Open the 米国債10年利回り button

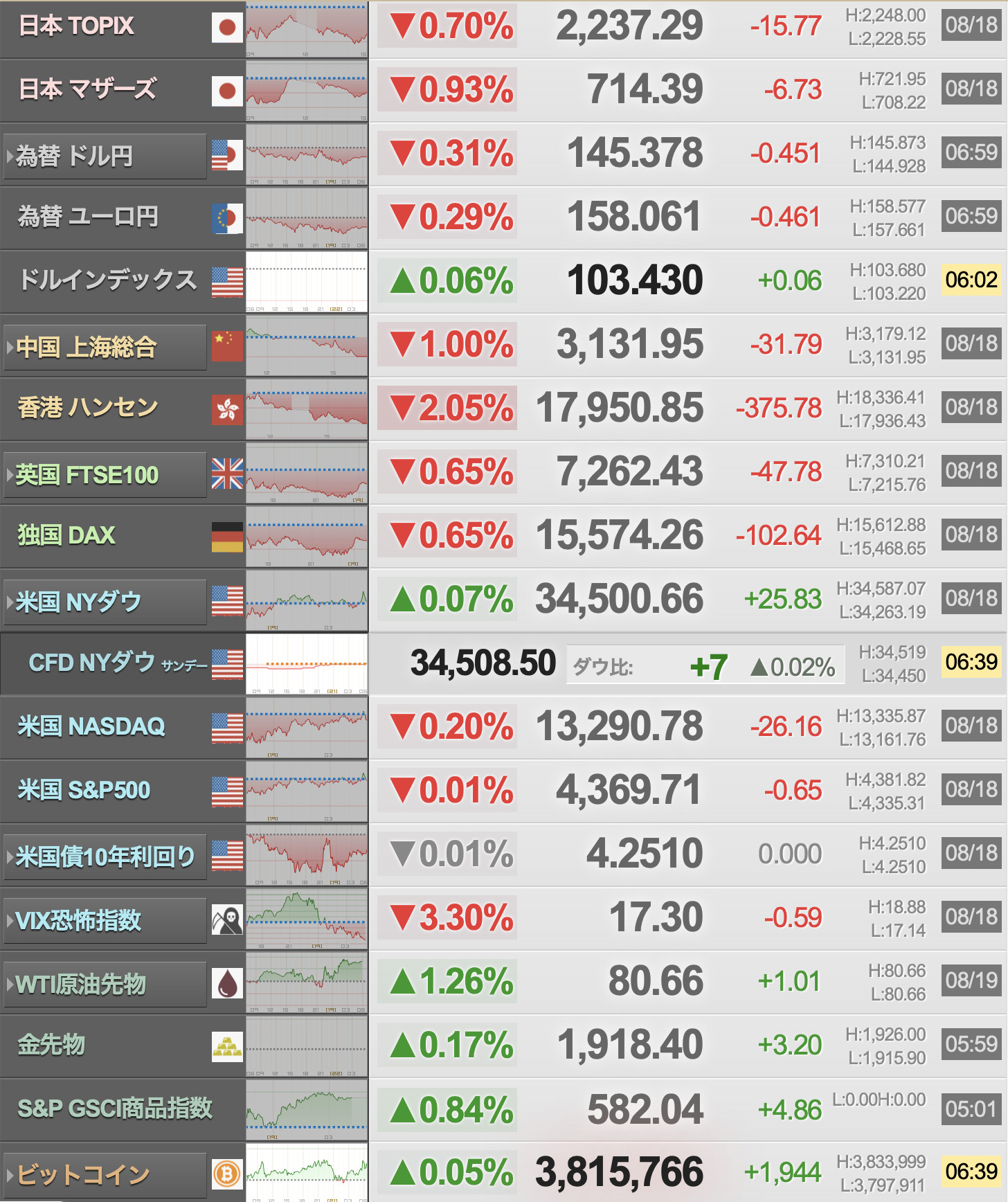coord(105,857)
